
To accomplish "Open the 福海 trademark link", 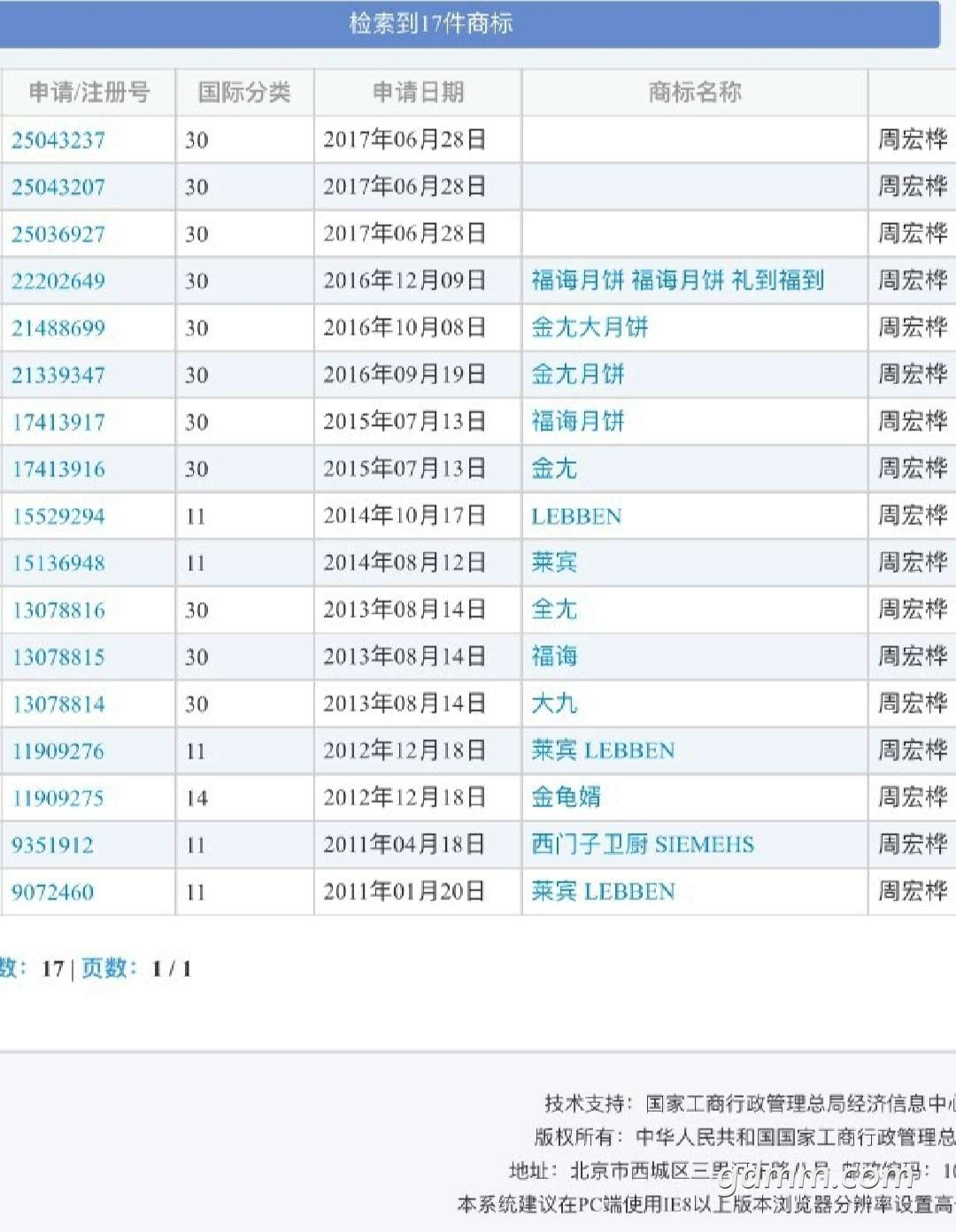I will click(x=554, y=657).
